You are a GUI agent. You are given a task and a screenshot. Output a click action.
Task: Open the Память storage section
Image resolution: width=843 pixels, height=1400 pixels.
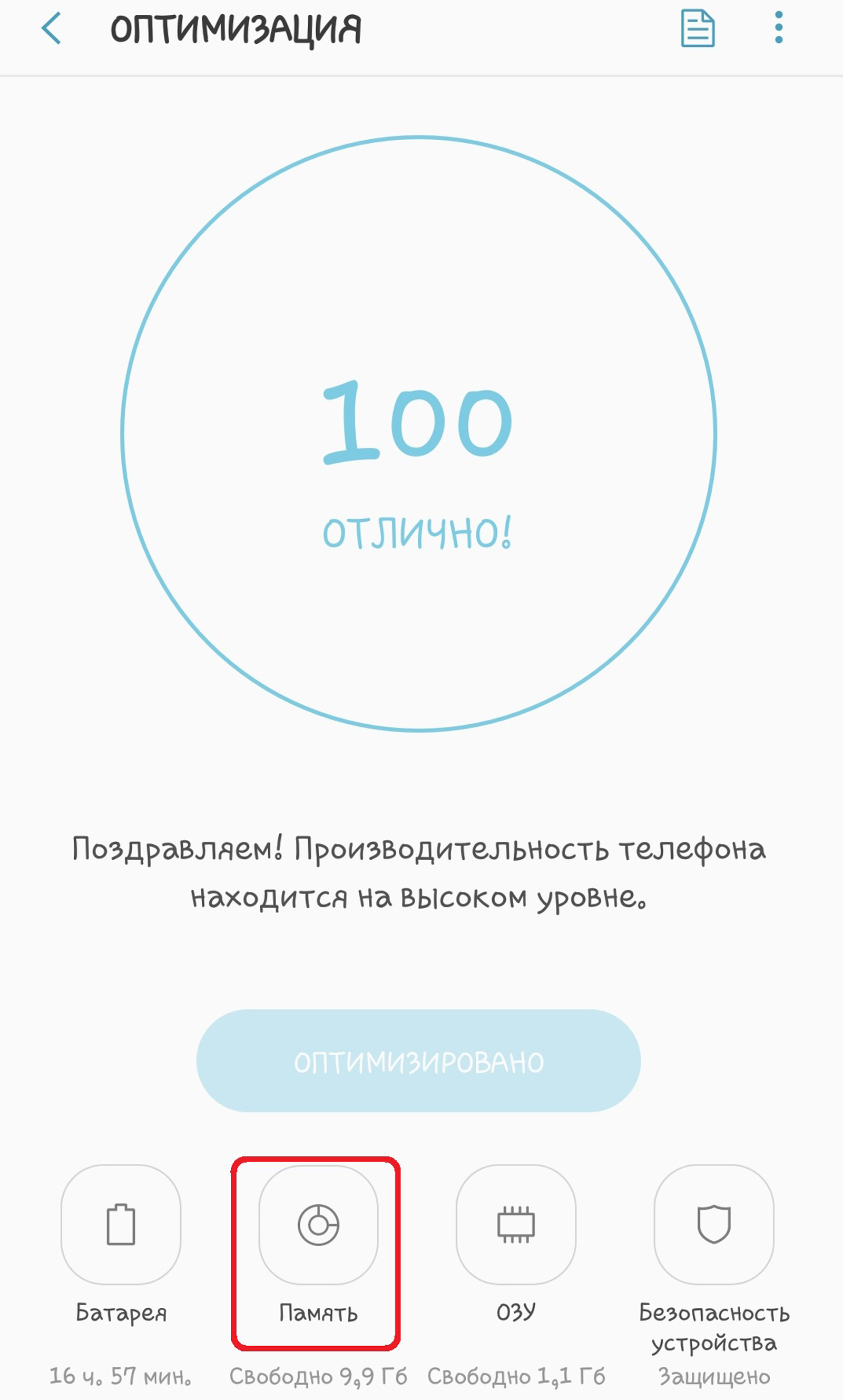click(318, 1224)
